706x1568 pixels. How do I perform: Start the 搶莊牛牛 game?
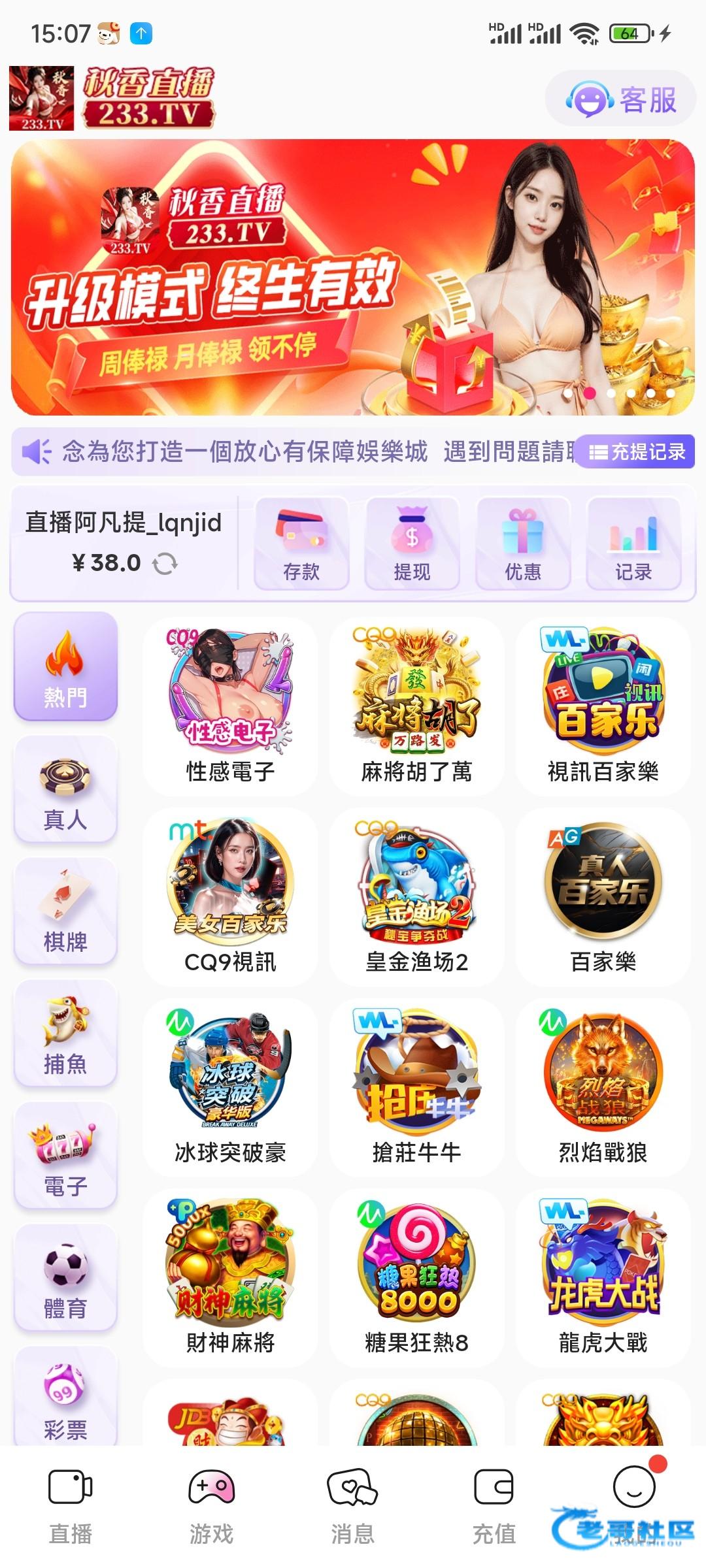416,1087
